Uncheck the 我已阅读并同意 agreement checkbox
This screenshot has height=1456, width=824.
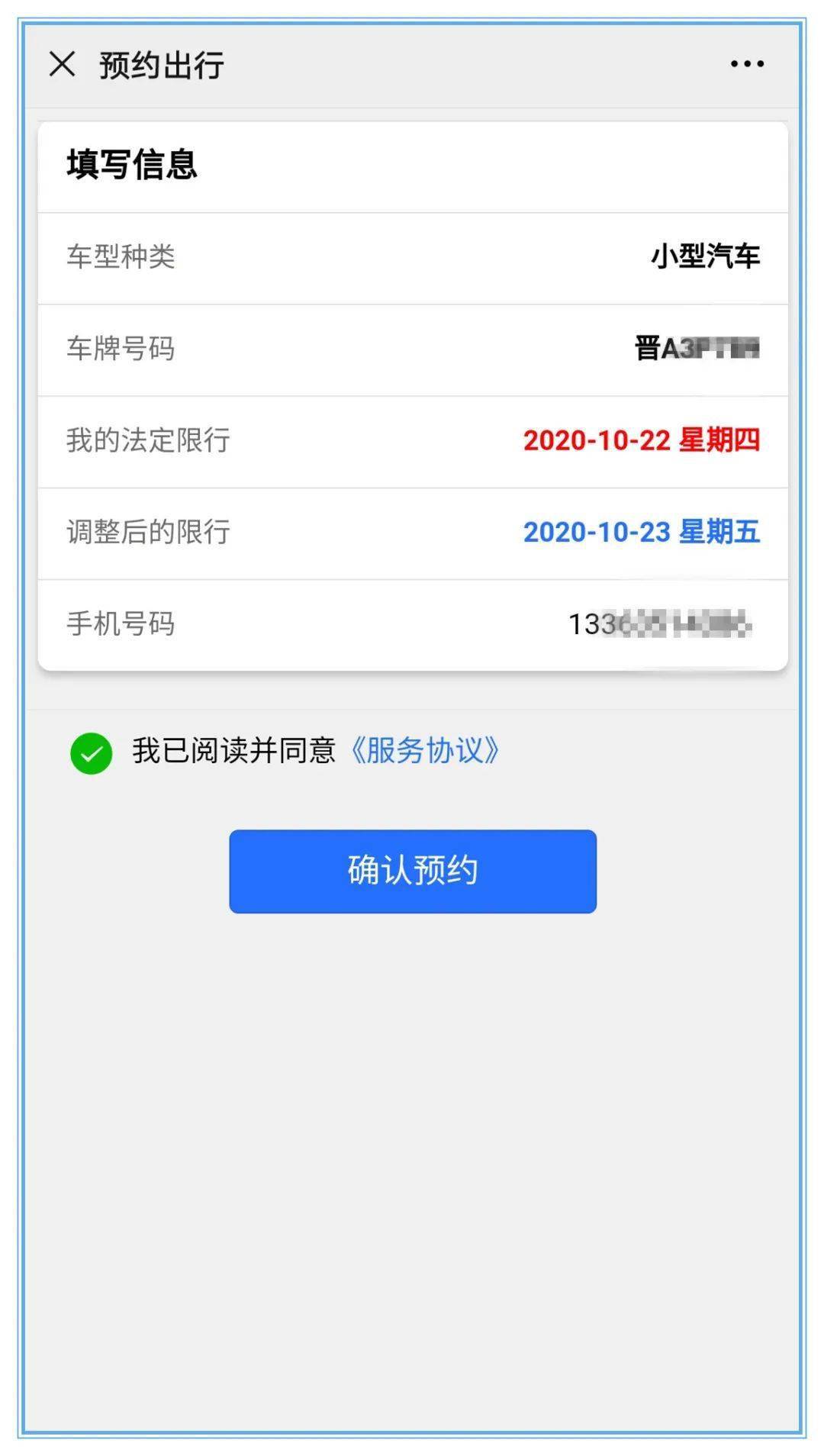click(x=92, y=753)
